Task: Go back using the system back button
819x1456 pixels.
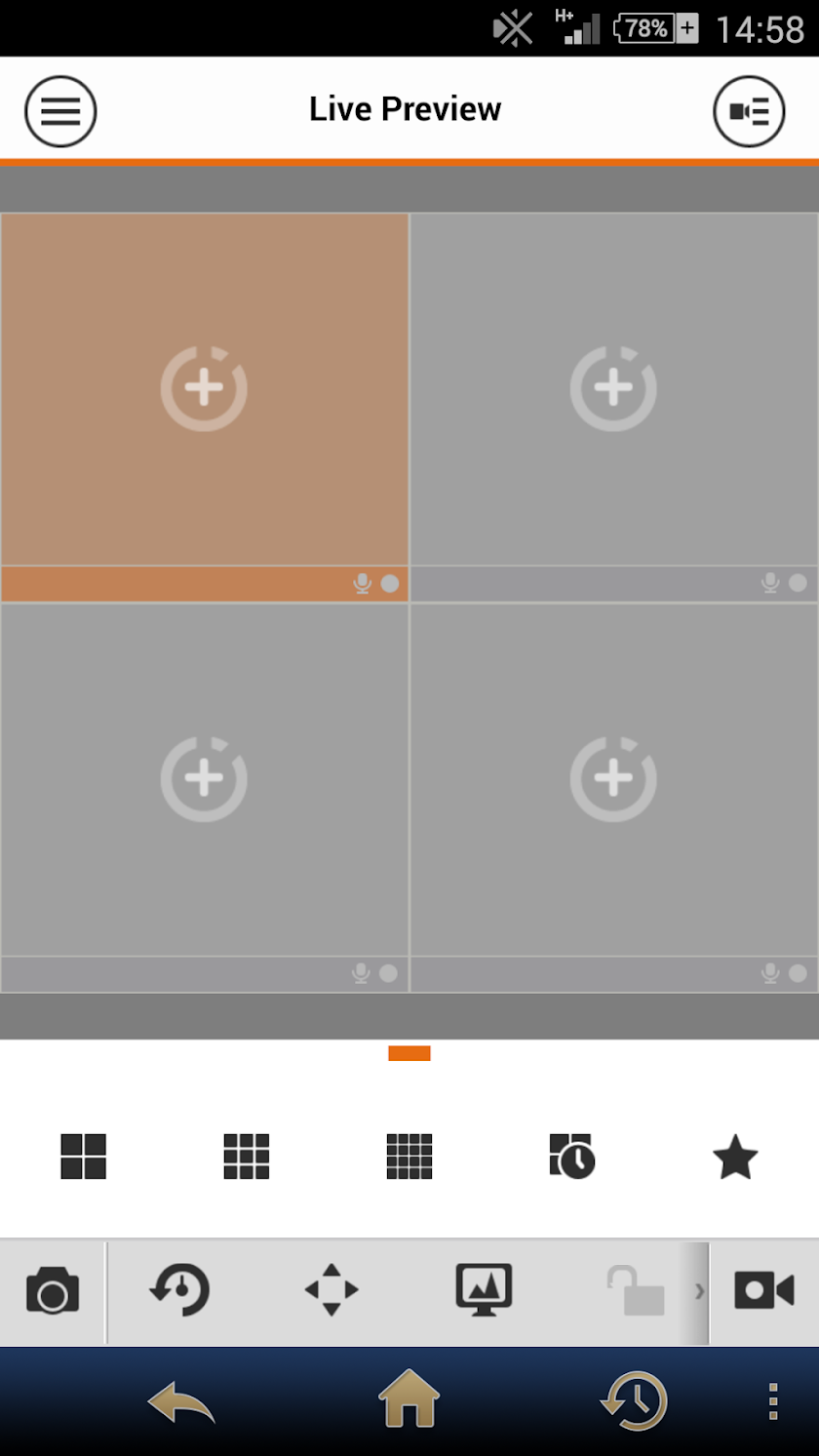Action: [181, 1402]
